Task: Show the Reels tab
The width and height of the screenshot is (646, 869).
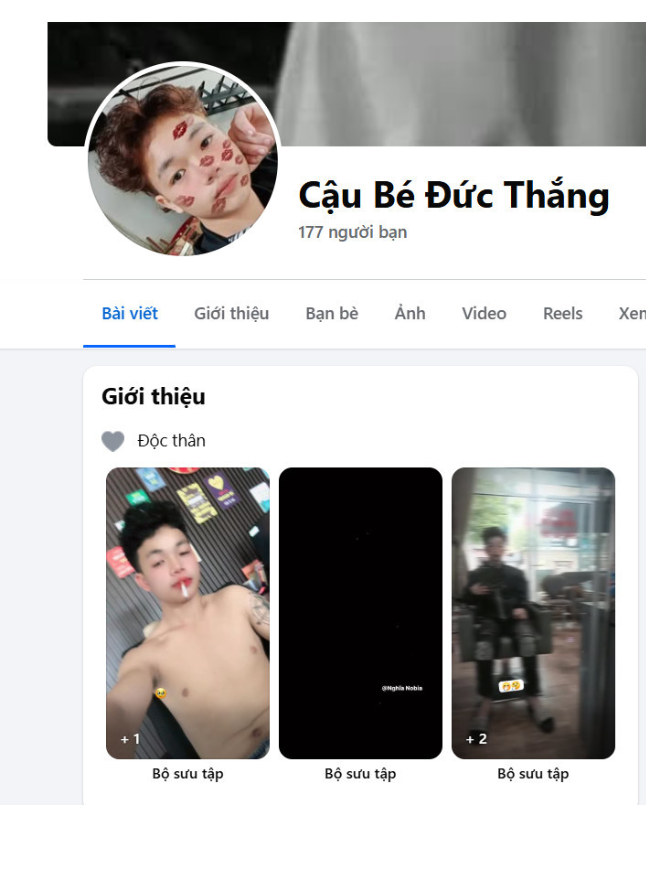Action: click(x=562, y=314)
